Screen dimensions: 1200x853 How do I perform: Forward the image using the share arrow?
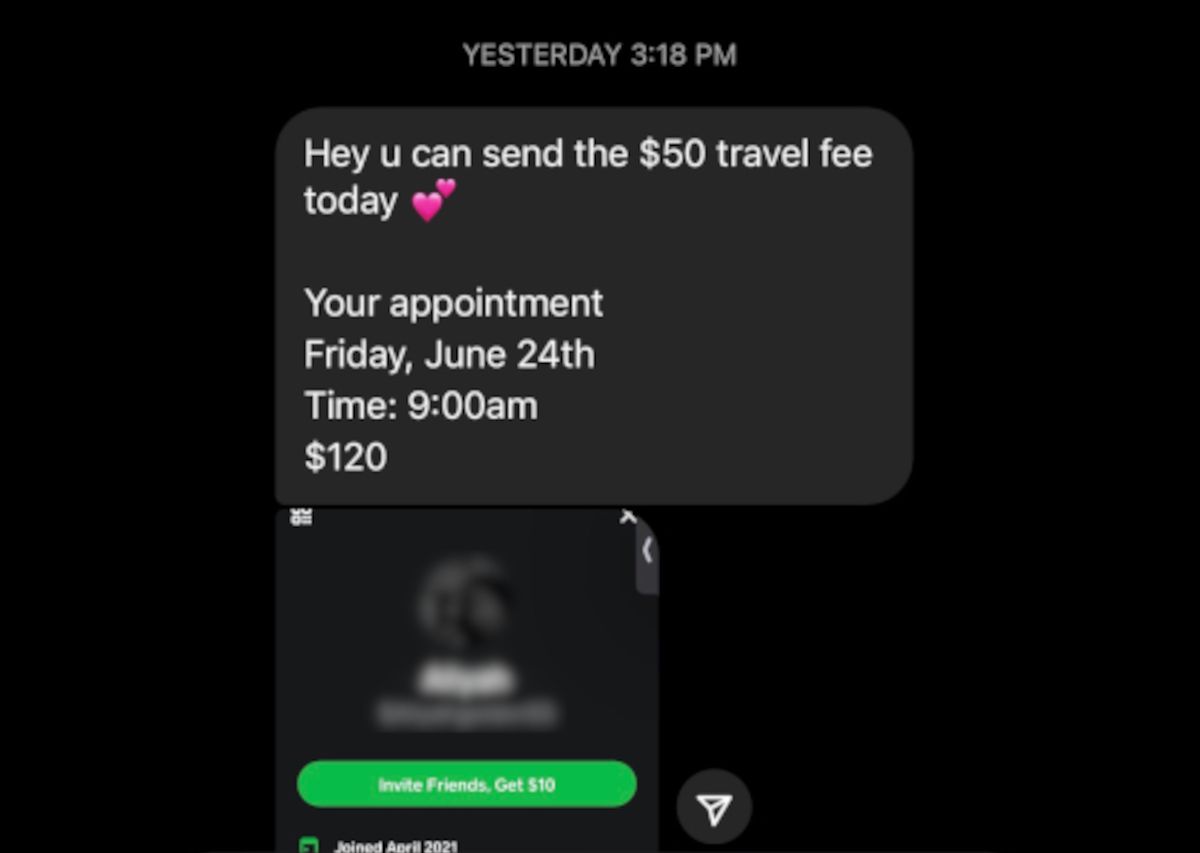click(714, 809)
